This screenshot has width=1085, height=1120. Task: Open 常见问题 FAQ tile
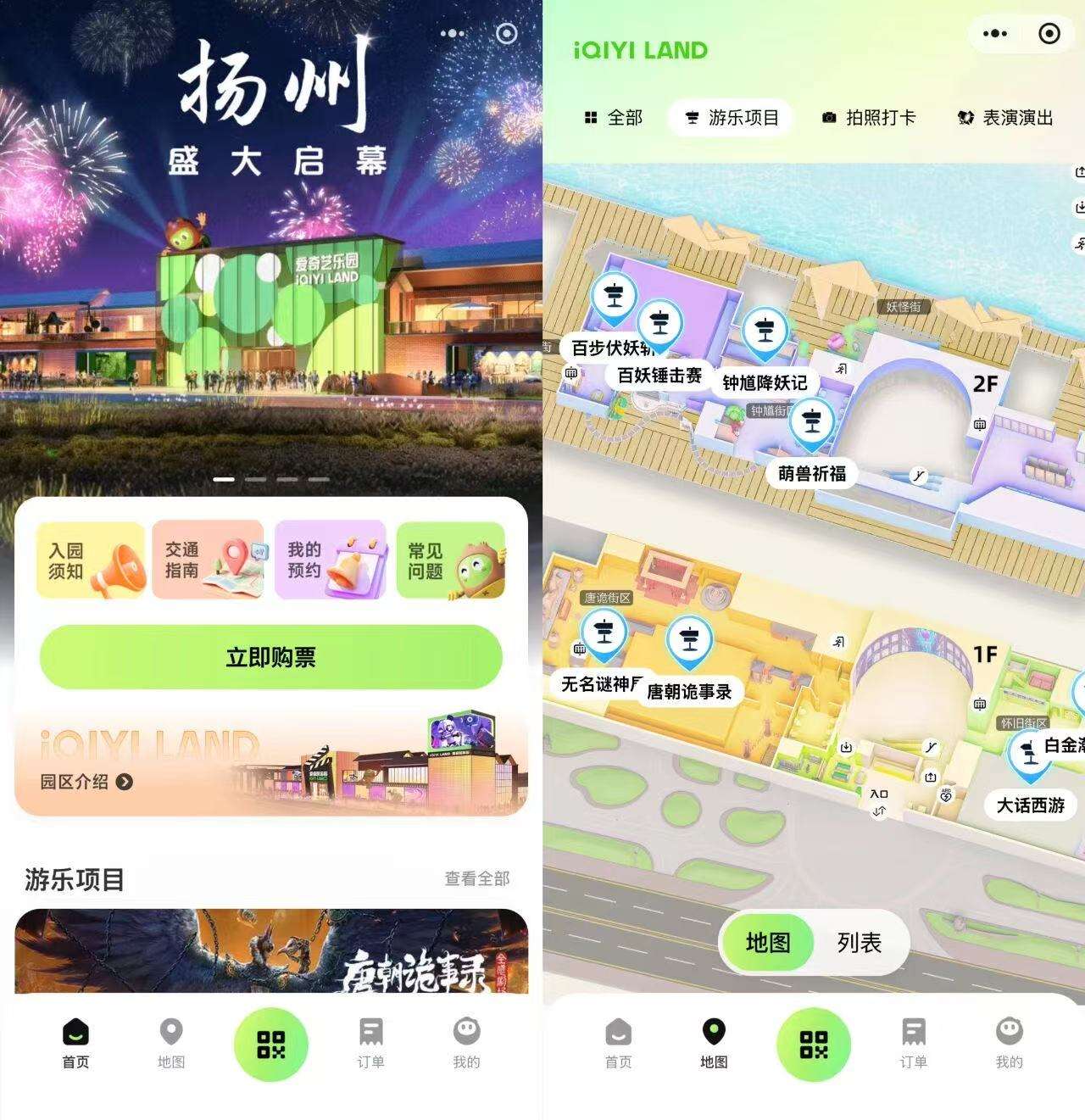pyautogui.click(x=451, y=560)
